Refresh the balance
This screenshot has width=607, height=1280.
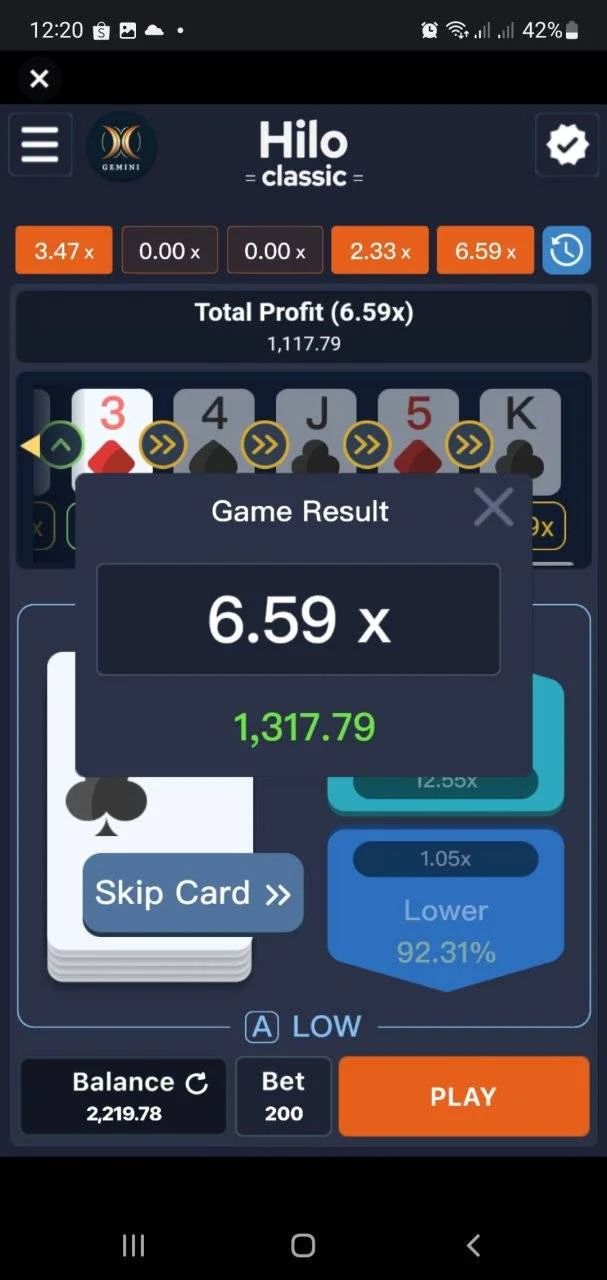pyautogui.click(x=197, y=1082)
